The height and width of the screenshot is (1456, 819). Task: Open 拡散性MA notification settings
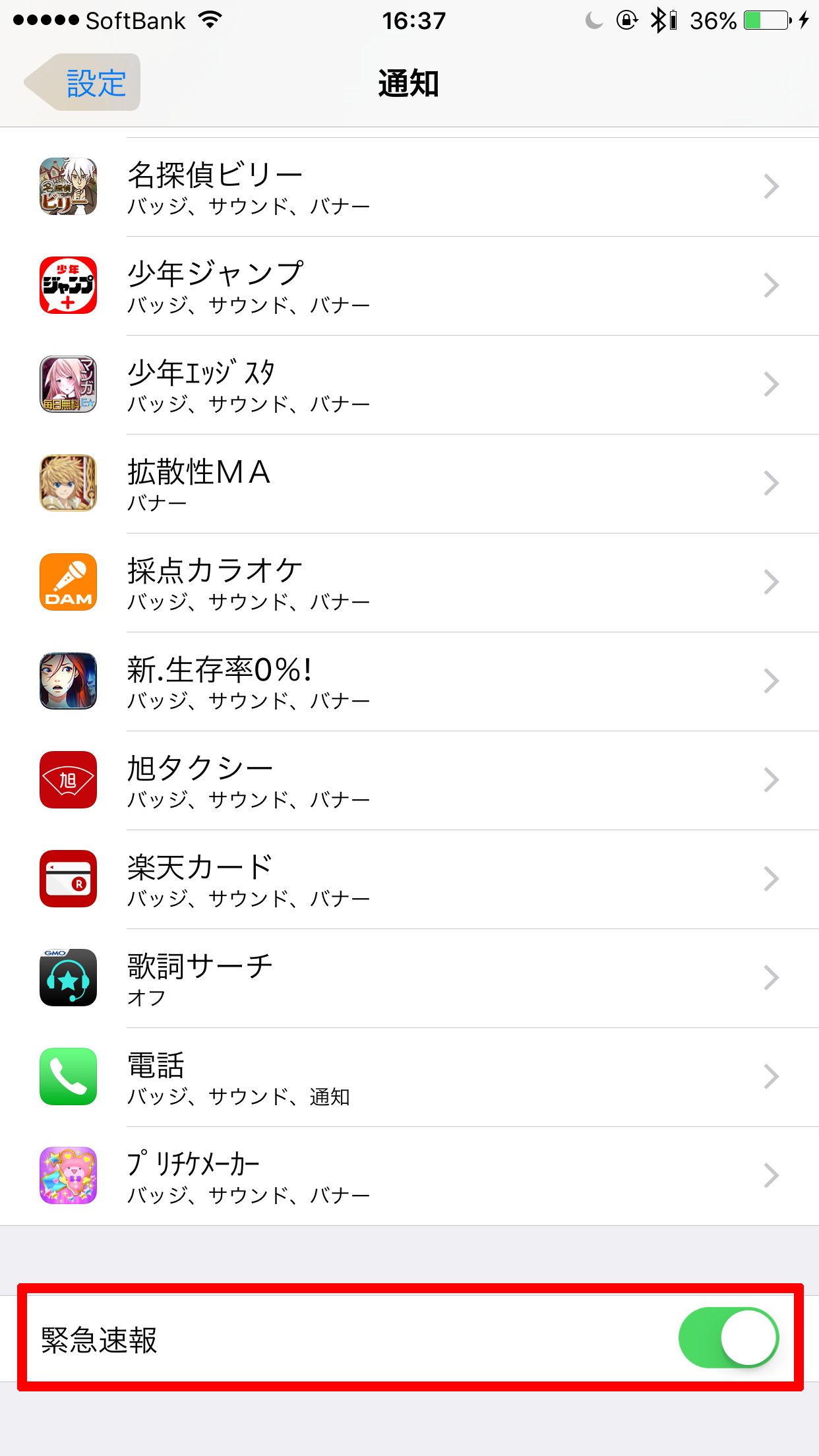[409, 484]
